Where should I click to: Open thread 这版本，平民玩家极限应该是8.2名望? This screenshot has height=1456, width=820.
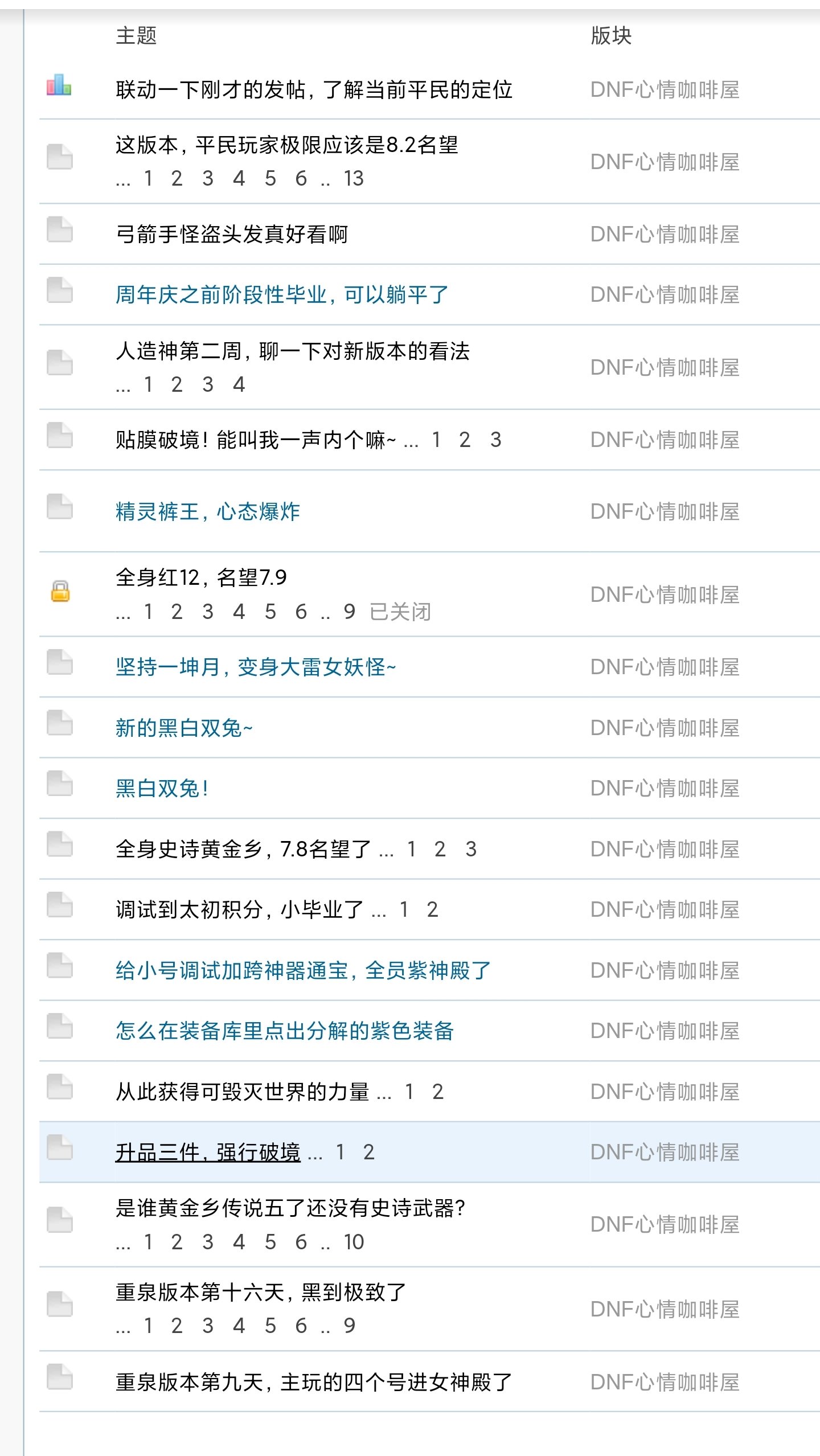tap(287, 145)
